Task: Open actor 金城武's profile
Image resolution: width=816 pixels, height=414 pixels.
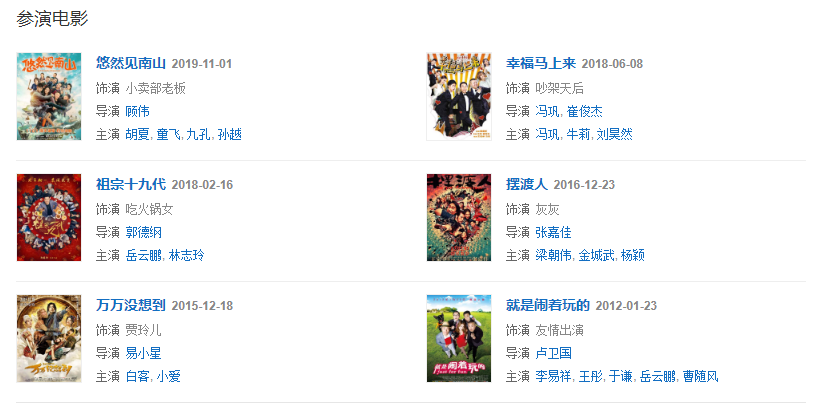Action: pos(596,255)
